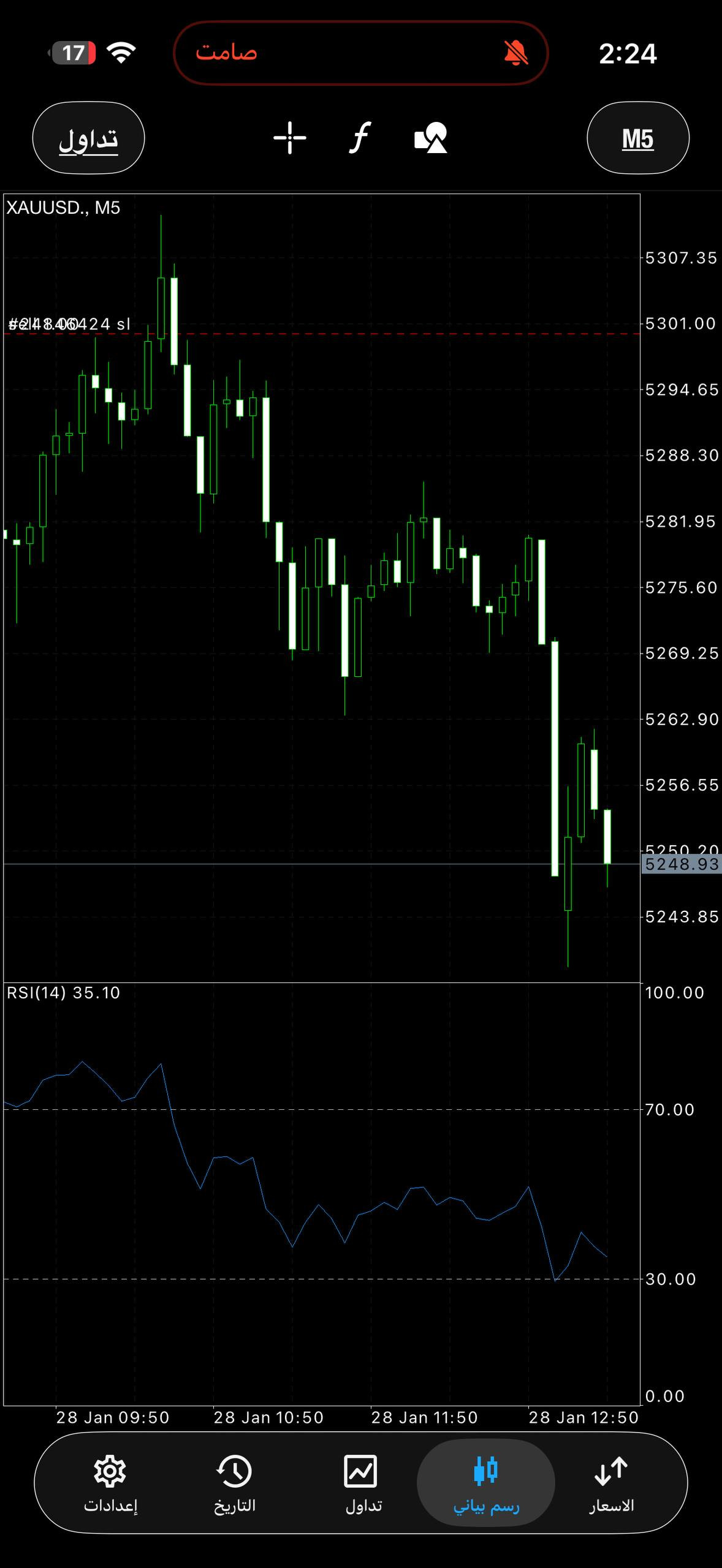722x1568 pixels.
Task: Go to the تداول trade tab in bottom bar
Action: 363,1482
